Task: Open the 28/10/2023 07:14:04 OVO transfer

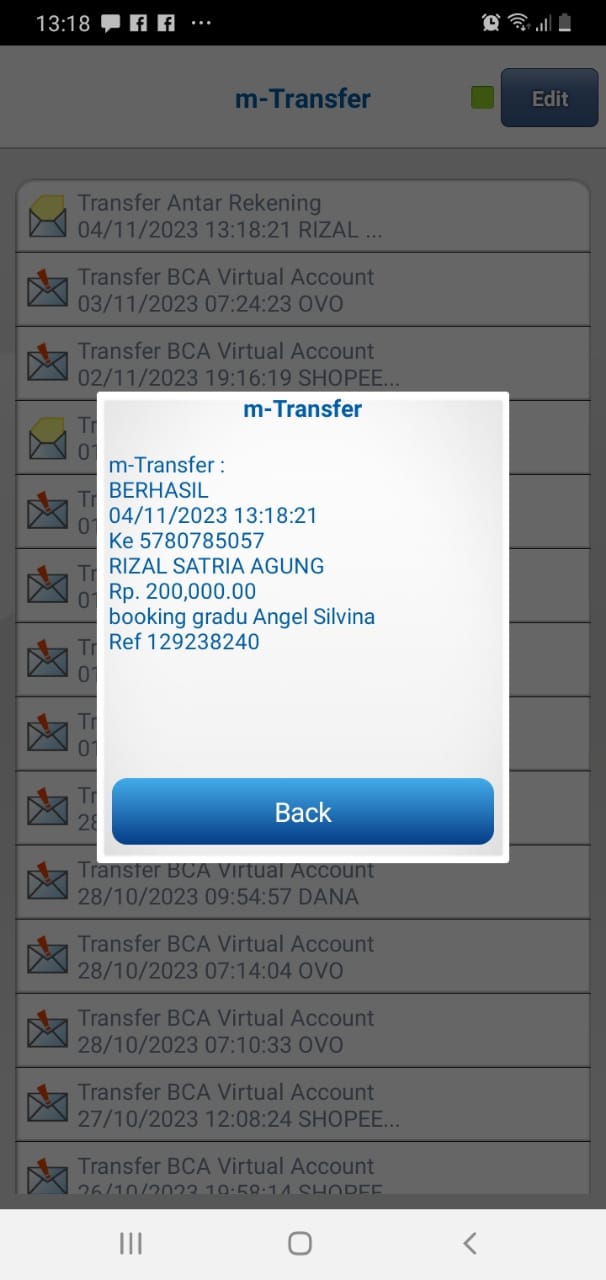Action: click(302, 957)
